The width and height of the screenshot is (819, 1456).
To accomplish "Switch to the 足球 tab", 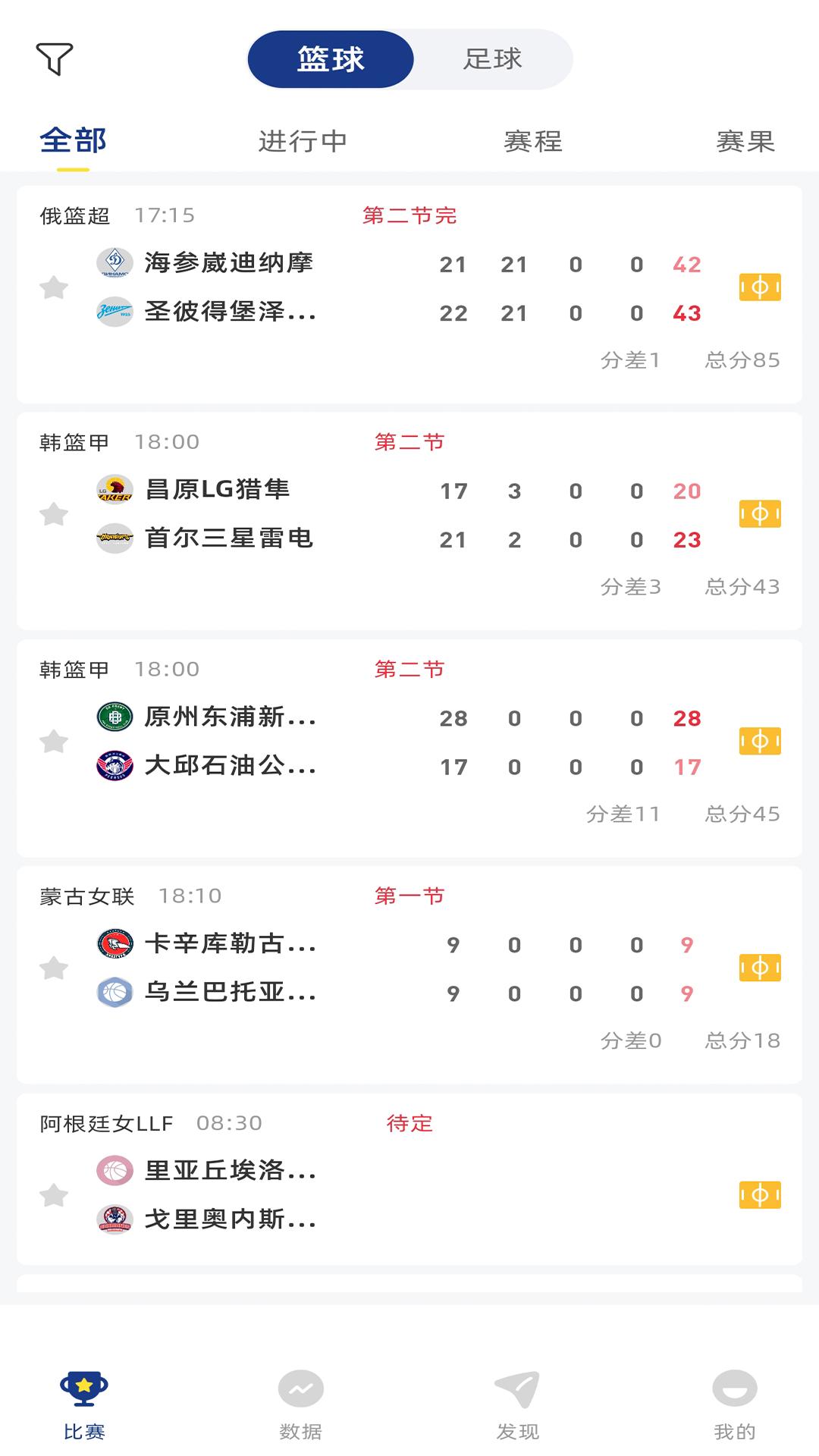I will (x=494, y=59).
